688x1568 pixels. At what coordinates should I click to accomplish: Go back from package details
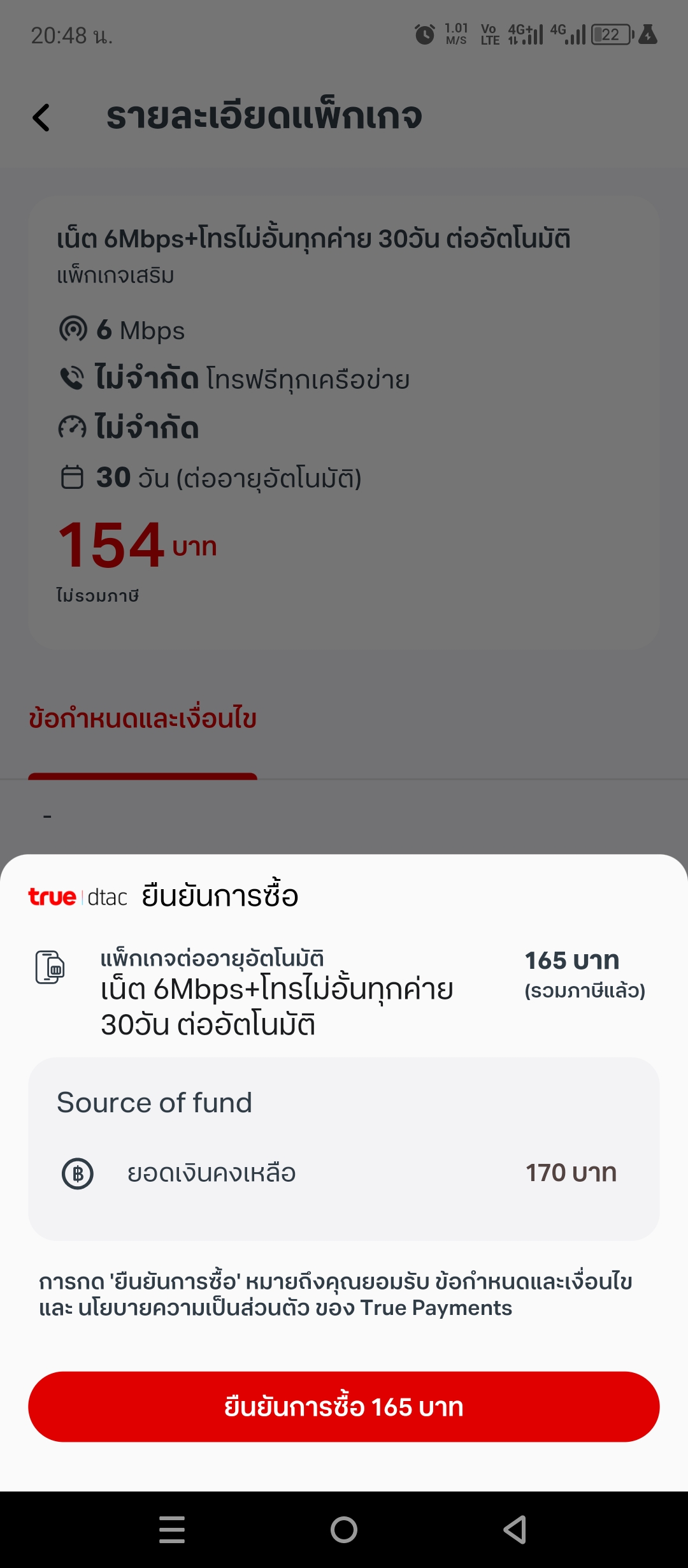click(x=42, y=117)
